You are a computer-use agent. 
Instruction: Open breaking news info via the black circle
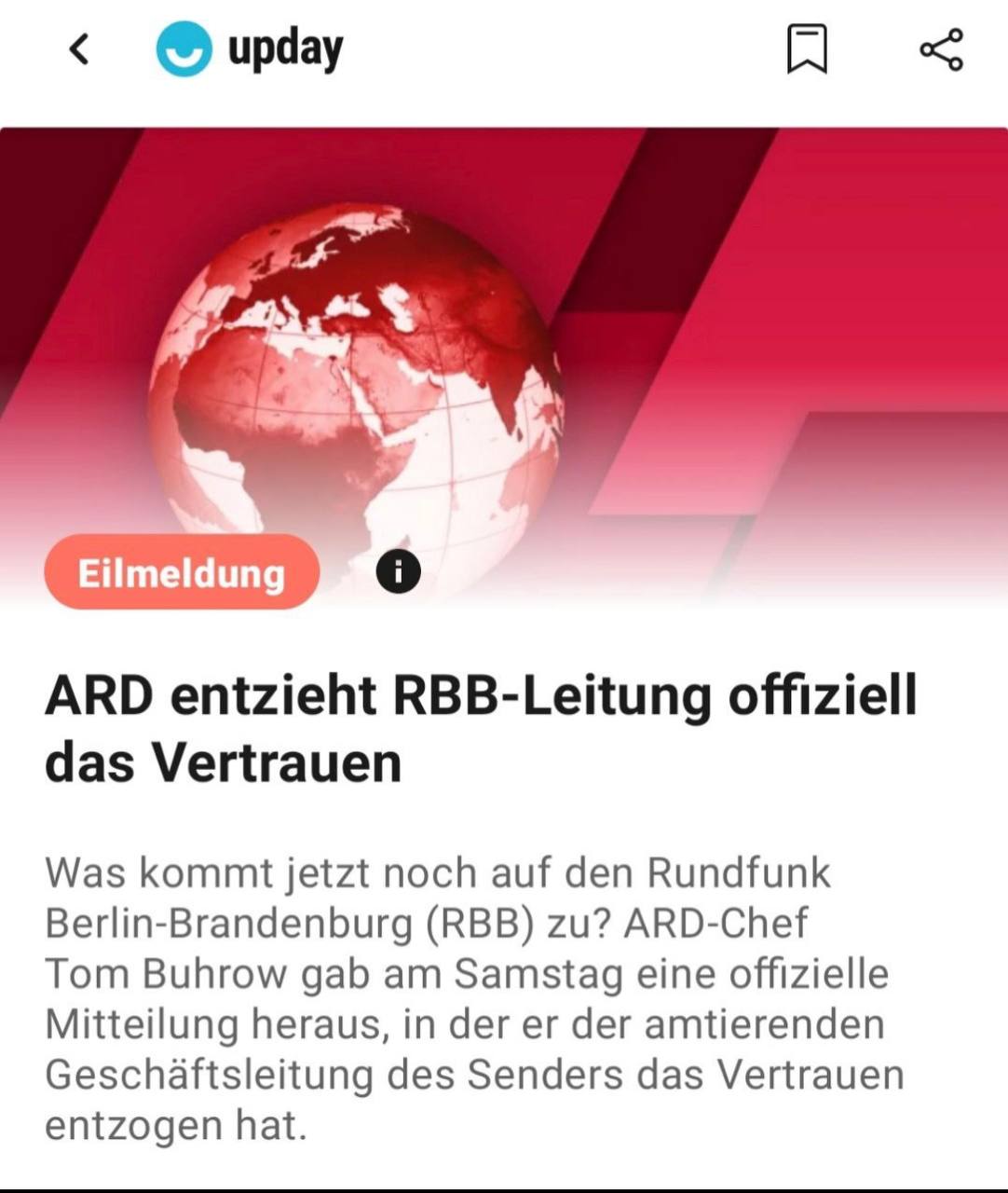click(x=399, y=572)
